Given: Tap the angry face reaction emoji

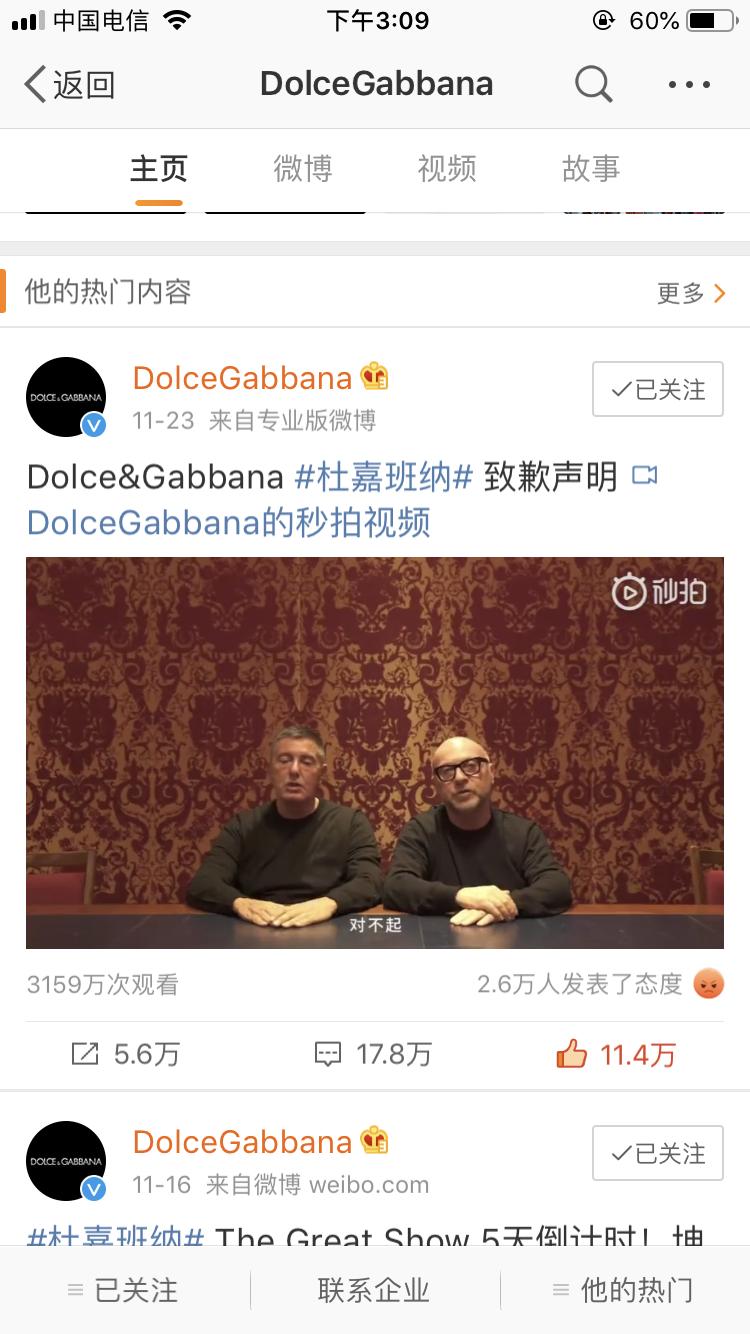Looking at the screenshot, I should pos(711,985).
